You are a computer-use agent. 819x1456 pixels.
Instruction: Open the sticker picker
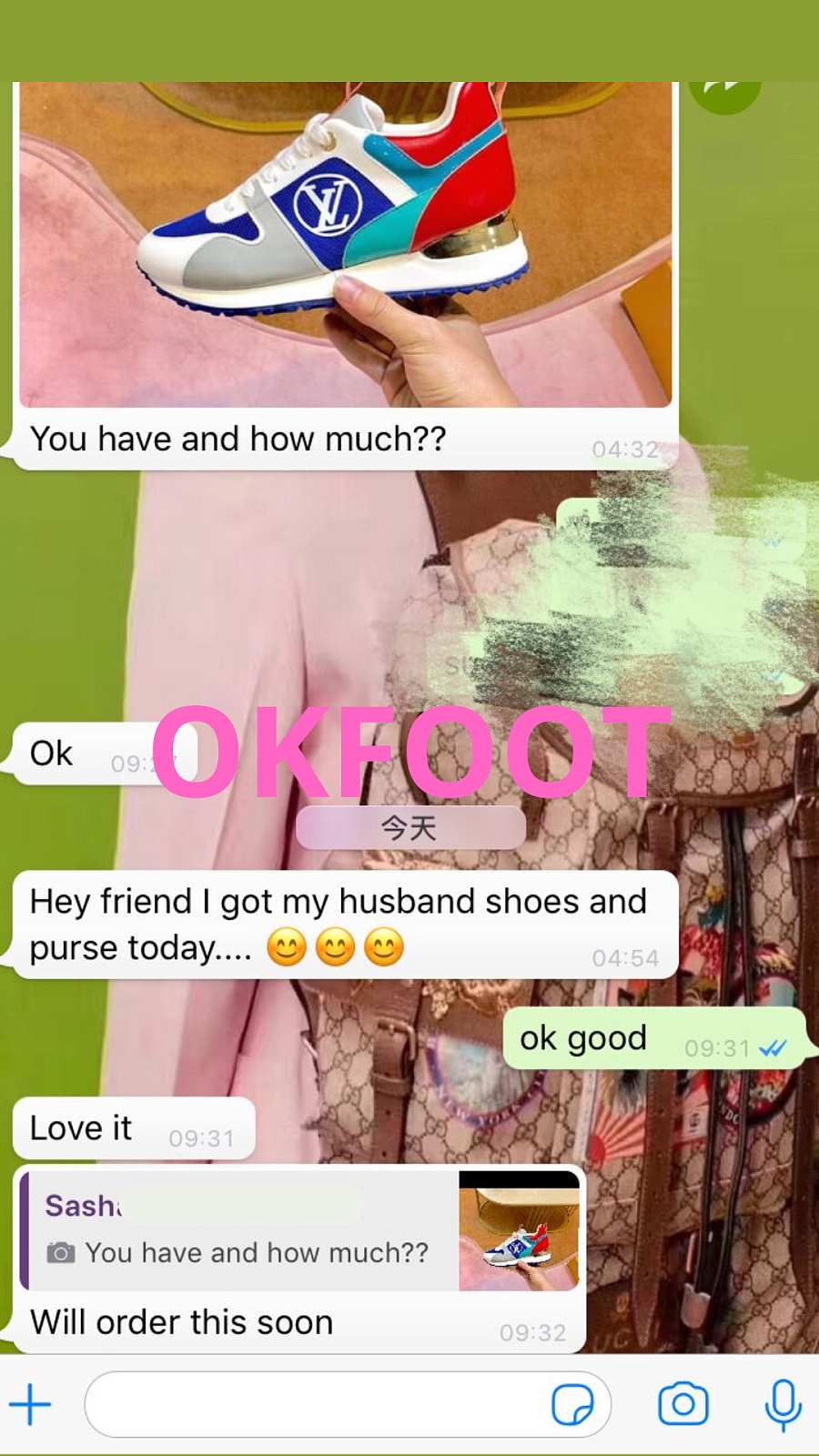572,1404
